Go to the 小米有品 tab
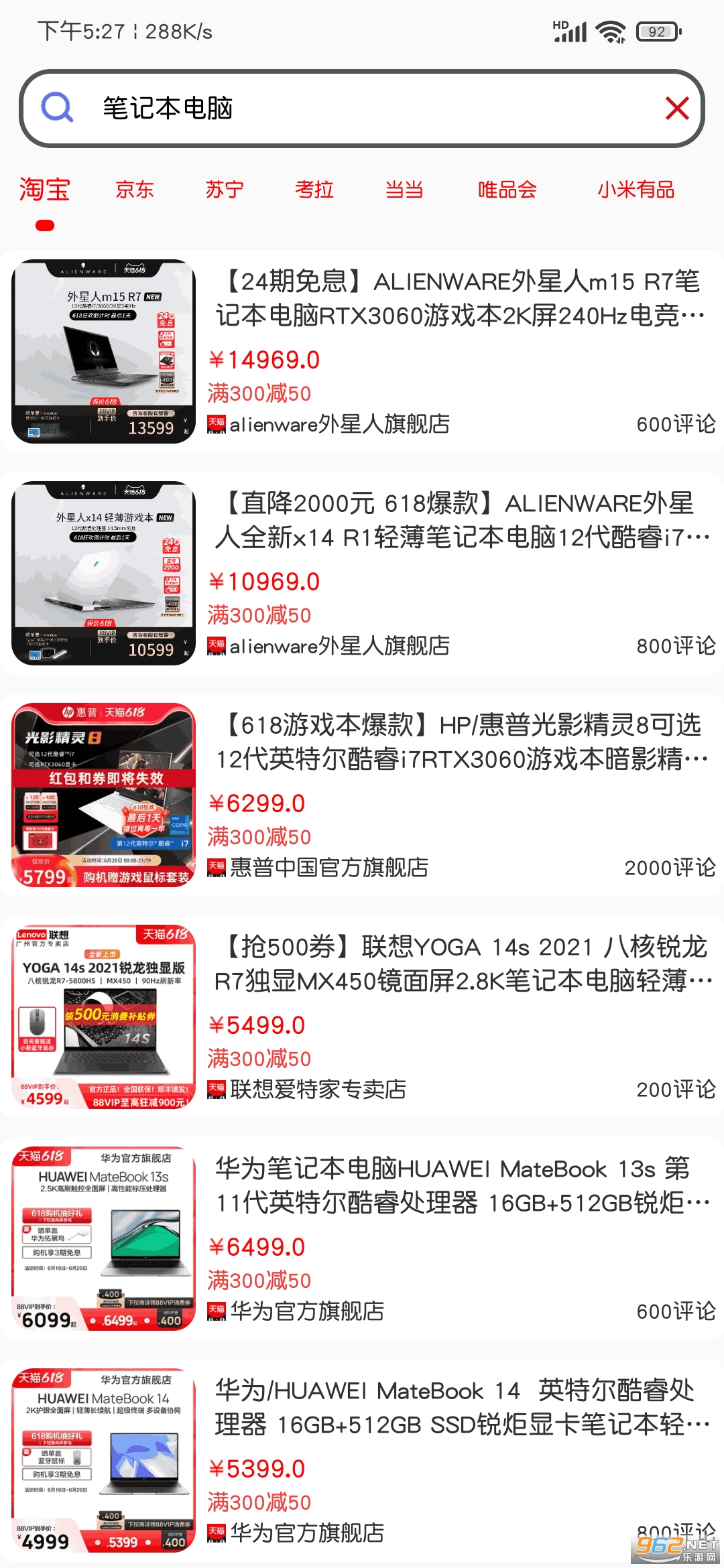724x1568 pixels. (636, 190)
